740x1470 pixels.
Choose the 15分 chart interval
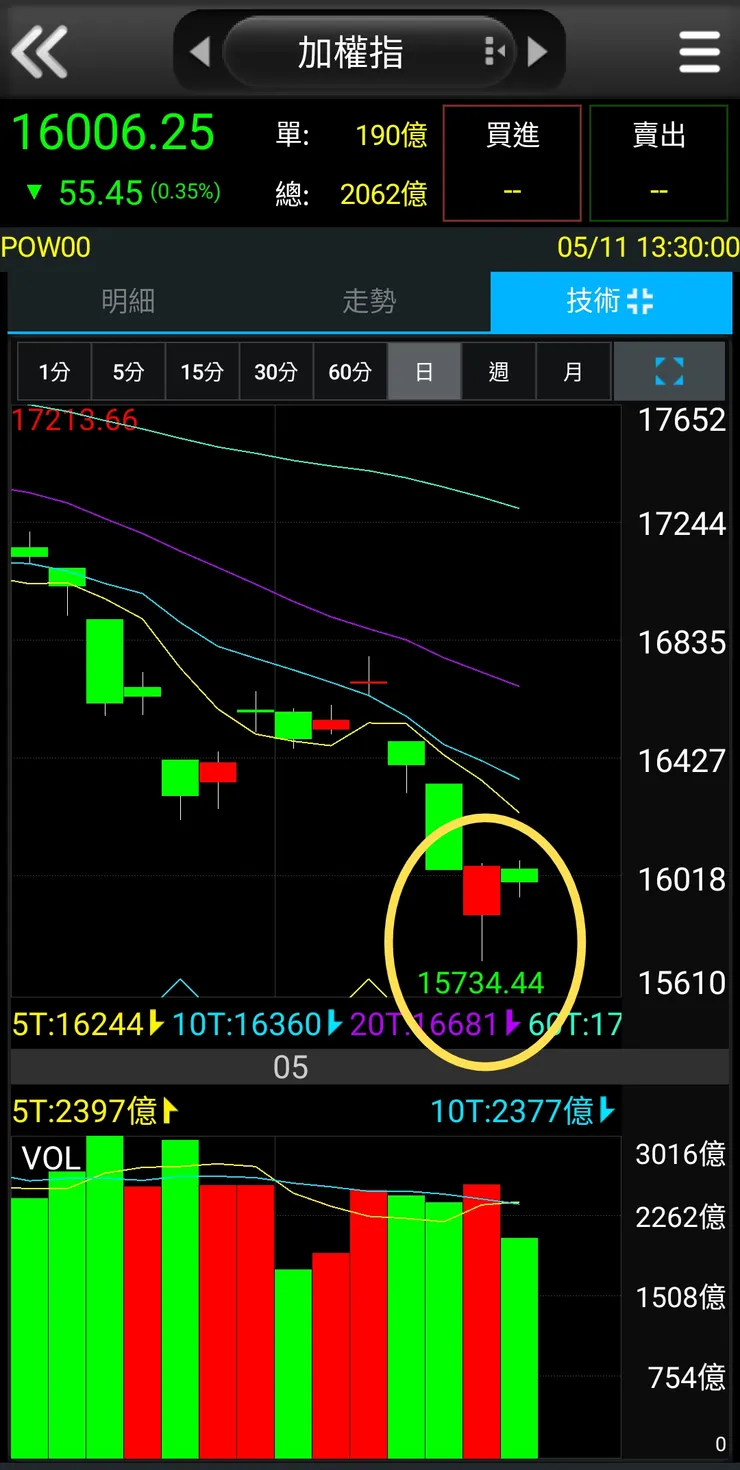point(202,372)
